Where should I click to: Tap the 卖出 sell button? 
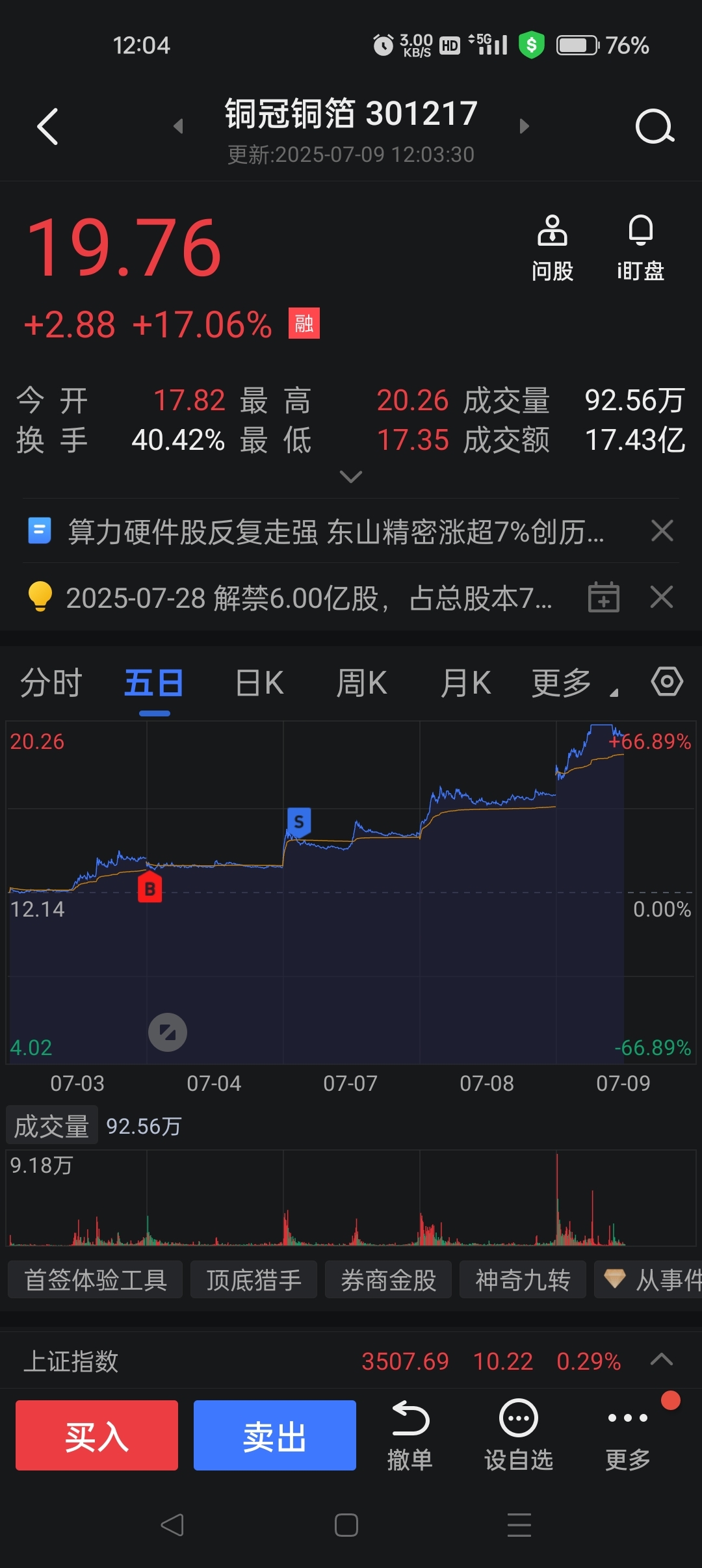275,1435
